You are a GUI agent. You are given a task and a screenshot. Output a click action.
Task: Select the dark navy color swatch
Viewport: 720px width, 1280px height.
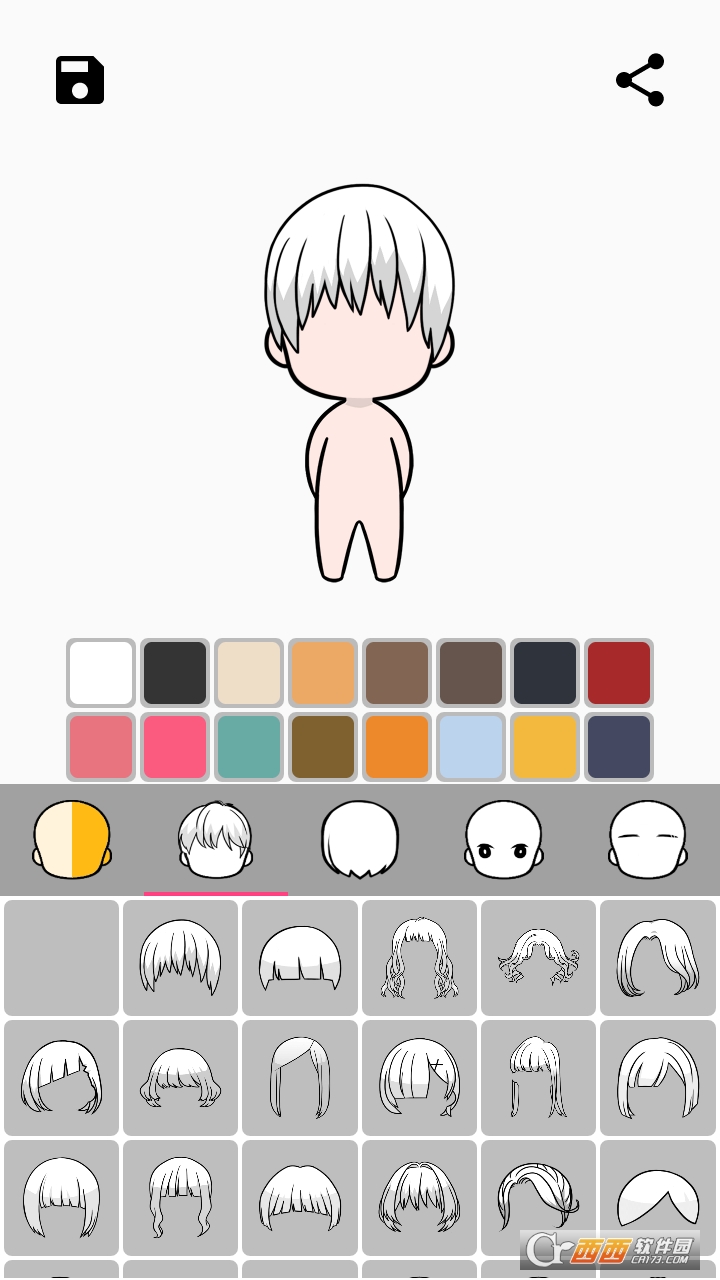point(619,746)
